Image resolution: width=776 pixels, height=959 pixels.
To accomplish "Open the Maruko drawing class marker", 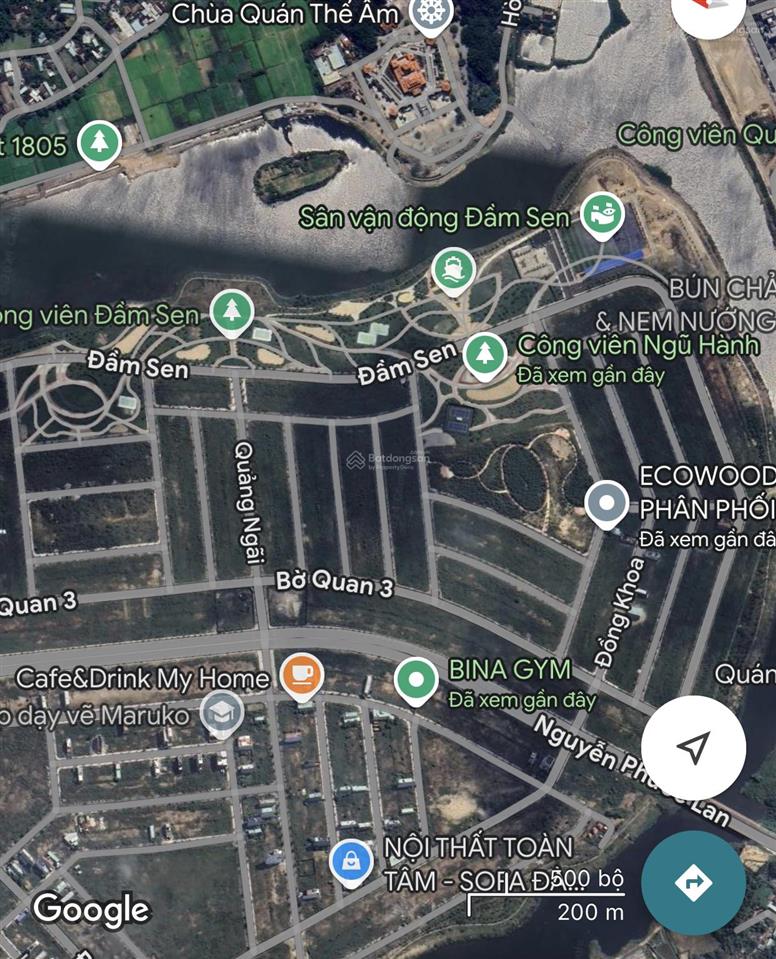I will tap(220, 714).
